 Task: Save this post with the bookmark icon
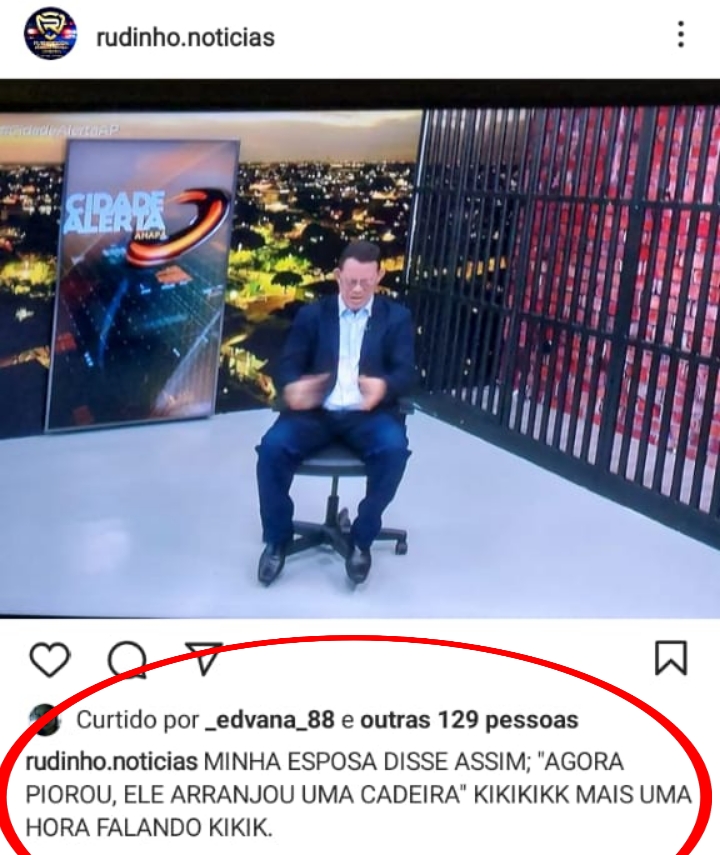(670, 658)
